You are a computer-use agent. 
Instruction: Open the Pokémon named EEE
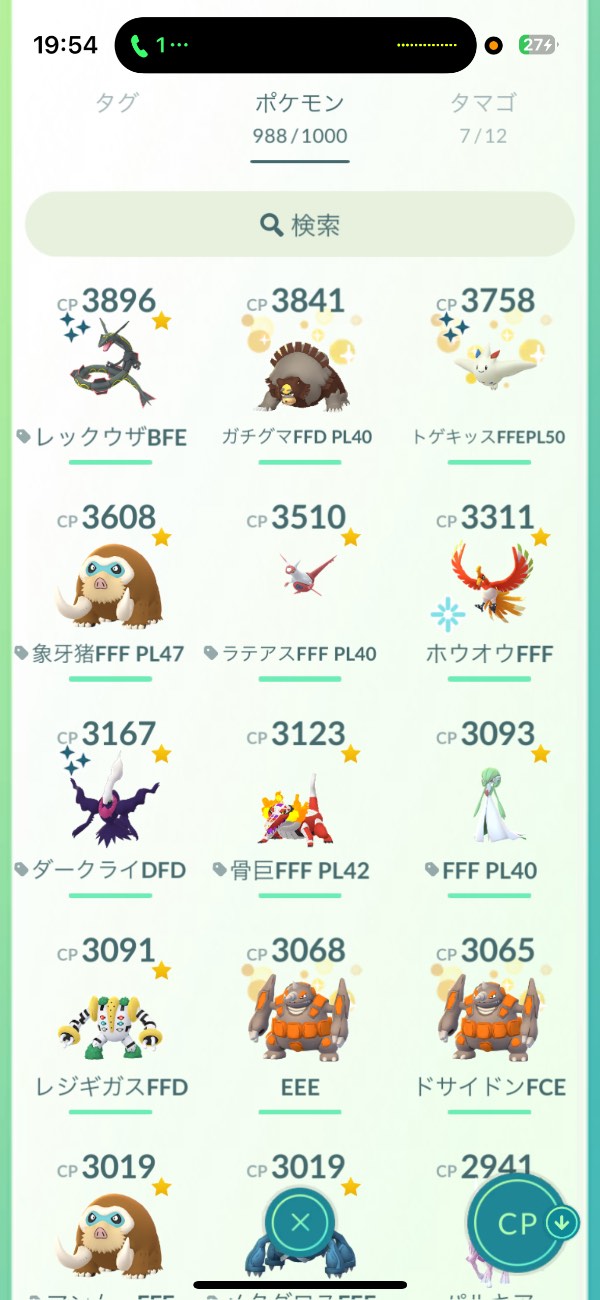[x=299, y=1024]
